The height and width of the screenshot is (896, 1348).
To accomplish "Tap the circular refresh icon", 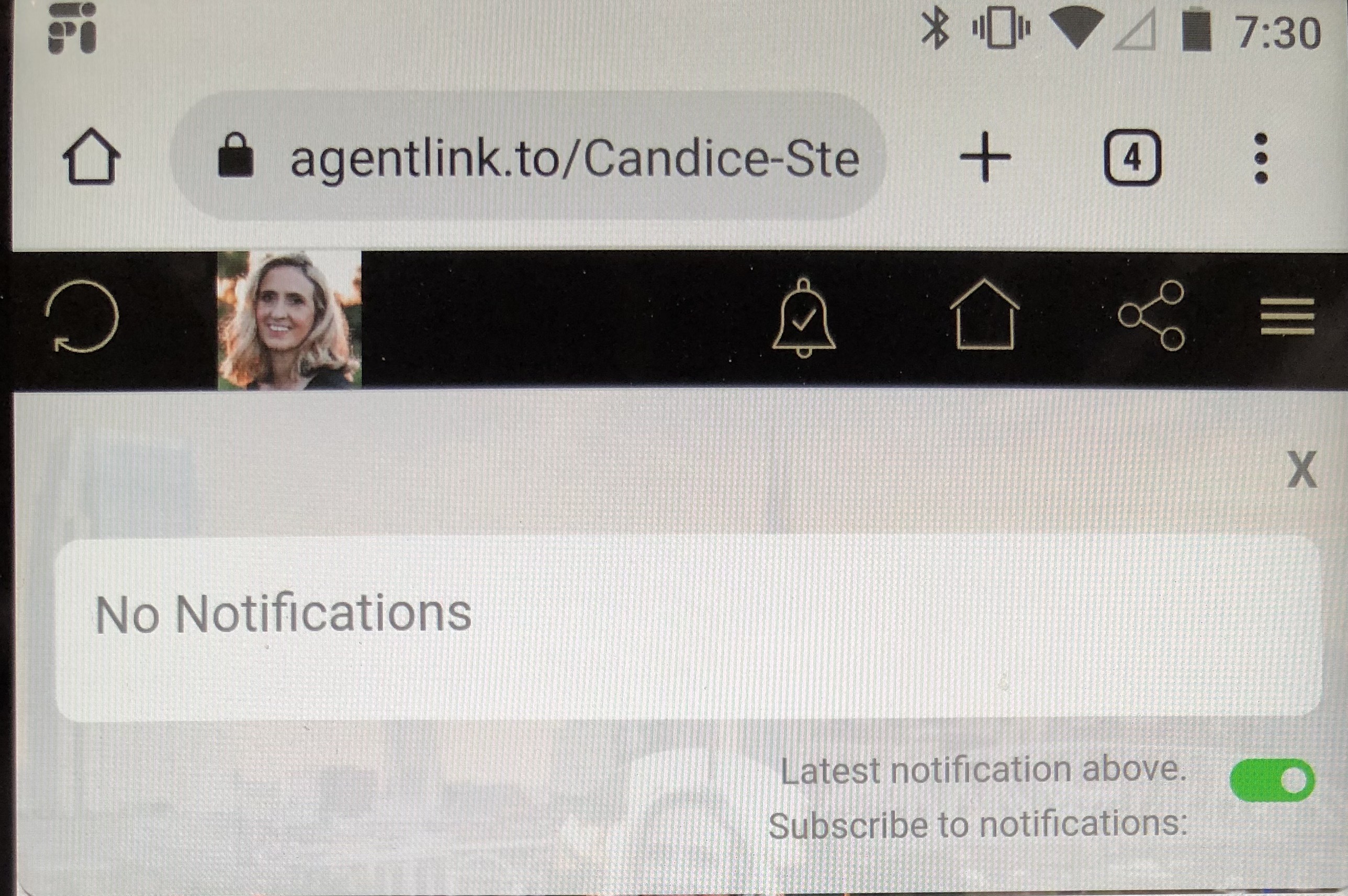I will [x=83, y=317].
